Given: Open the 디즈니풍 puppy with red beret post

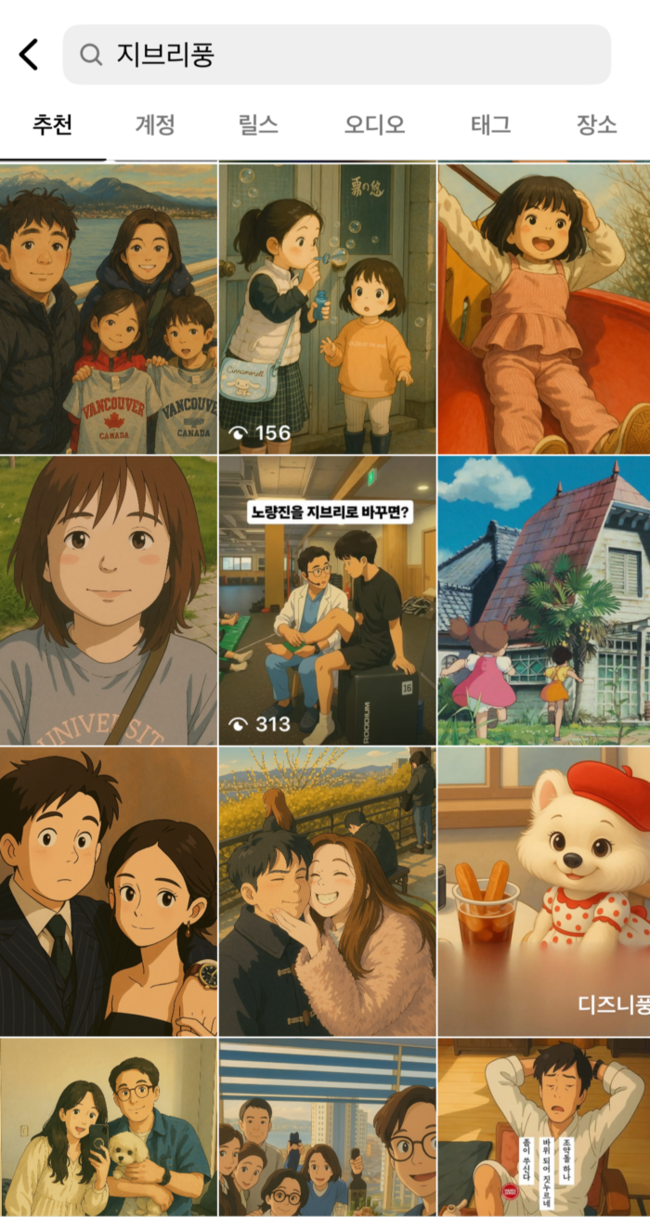Looking at the screenshot, I should 543,890.
